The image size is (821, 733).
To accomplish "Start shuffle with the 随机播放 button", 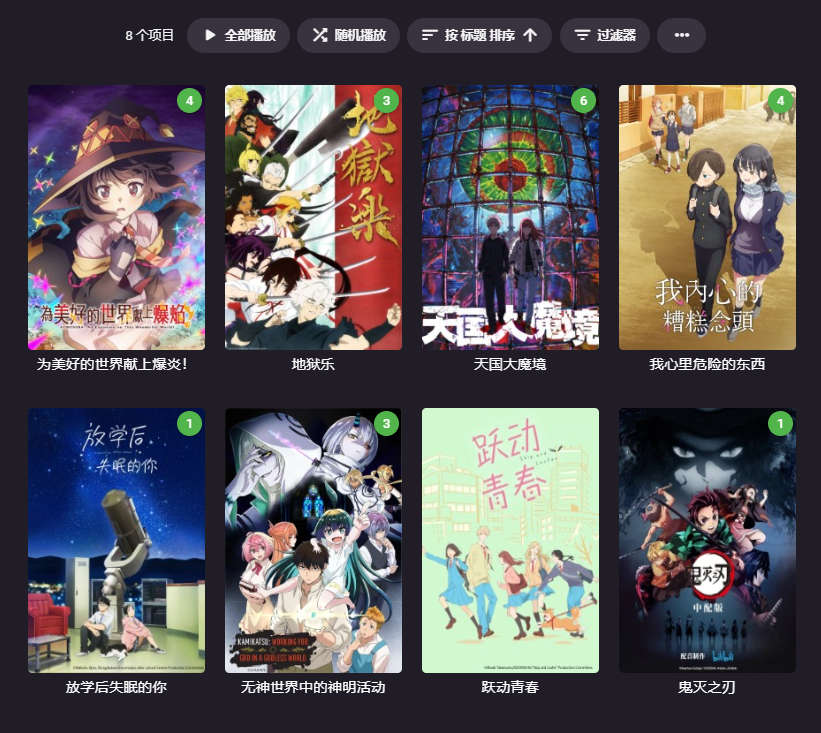I will [x=348, y=35].
